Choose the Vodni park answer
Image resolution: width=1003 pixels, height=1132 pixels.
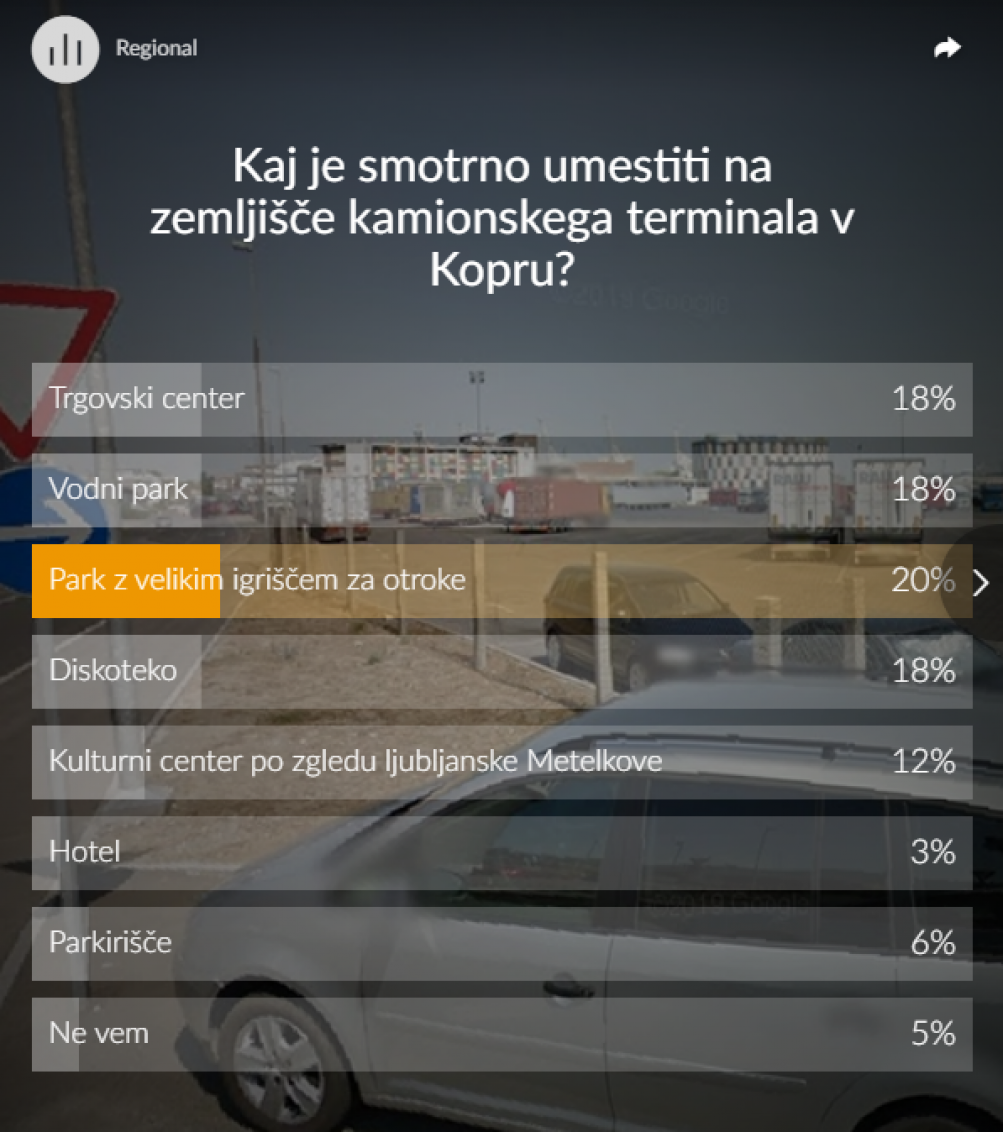(500, 490)
